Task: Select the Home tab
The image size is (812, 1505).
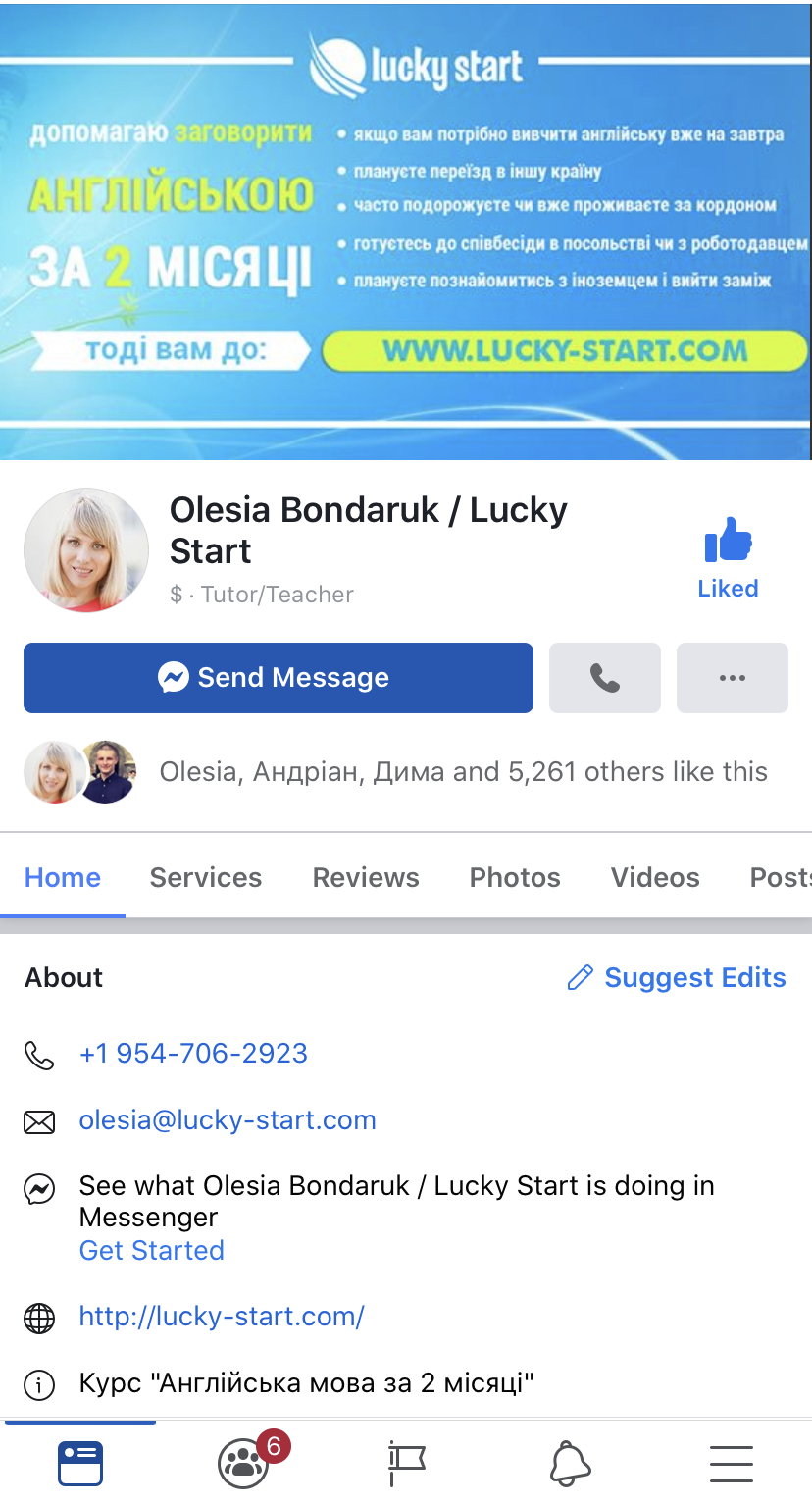Action: tap(63, 877)
